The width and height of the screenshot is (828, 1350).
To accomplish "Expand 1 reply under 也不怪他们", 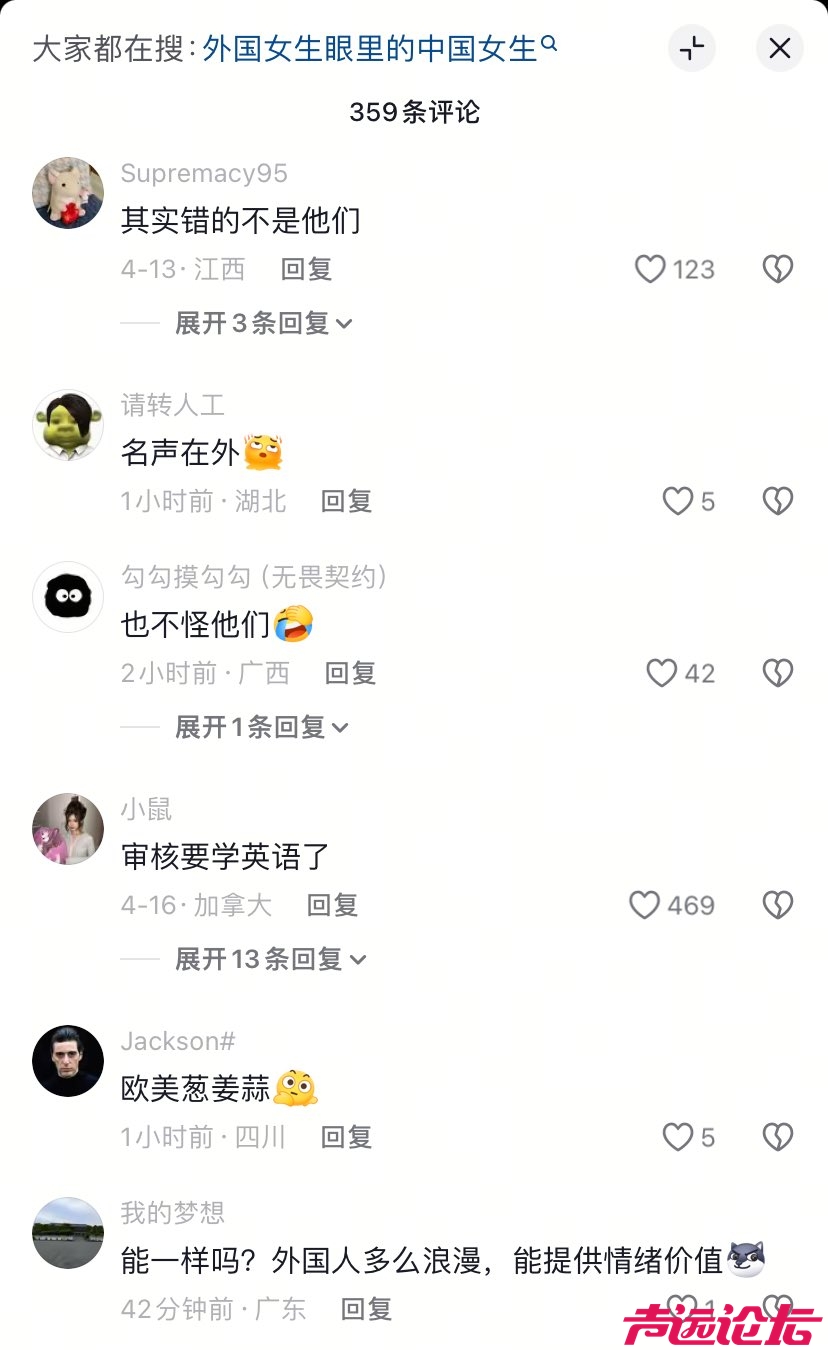I will tap(261, 727).
